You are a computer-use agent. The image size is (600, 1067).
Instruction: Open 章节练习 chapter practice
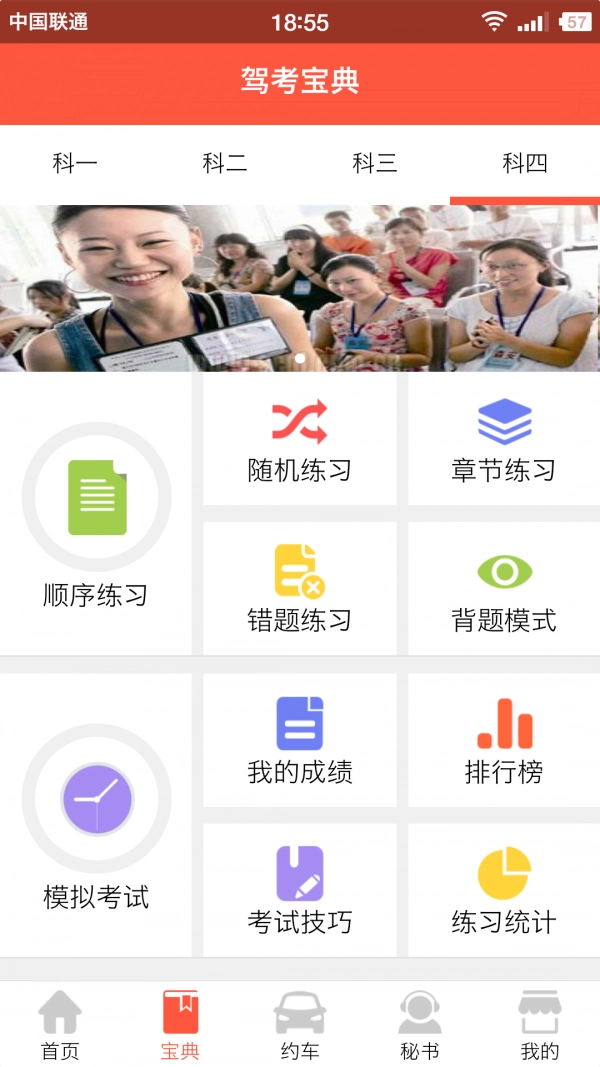504,440
